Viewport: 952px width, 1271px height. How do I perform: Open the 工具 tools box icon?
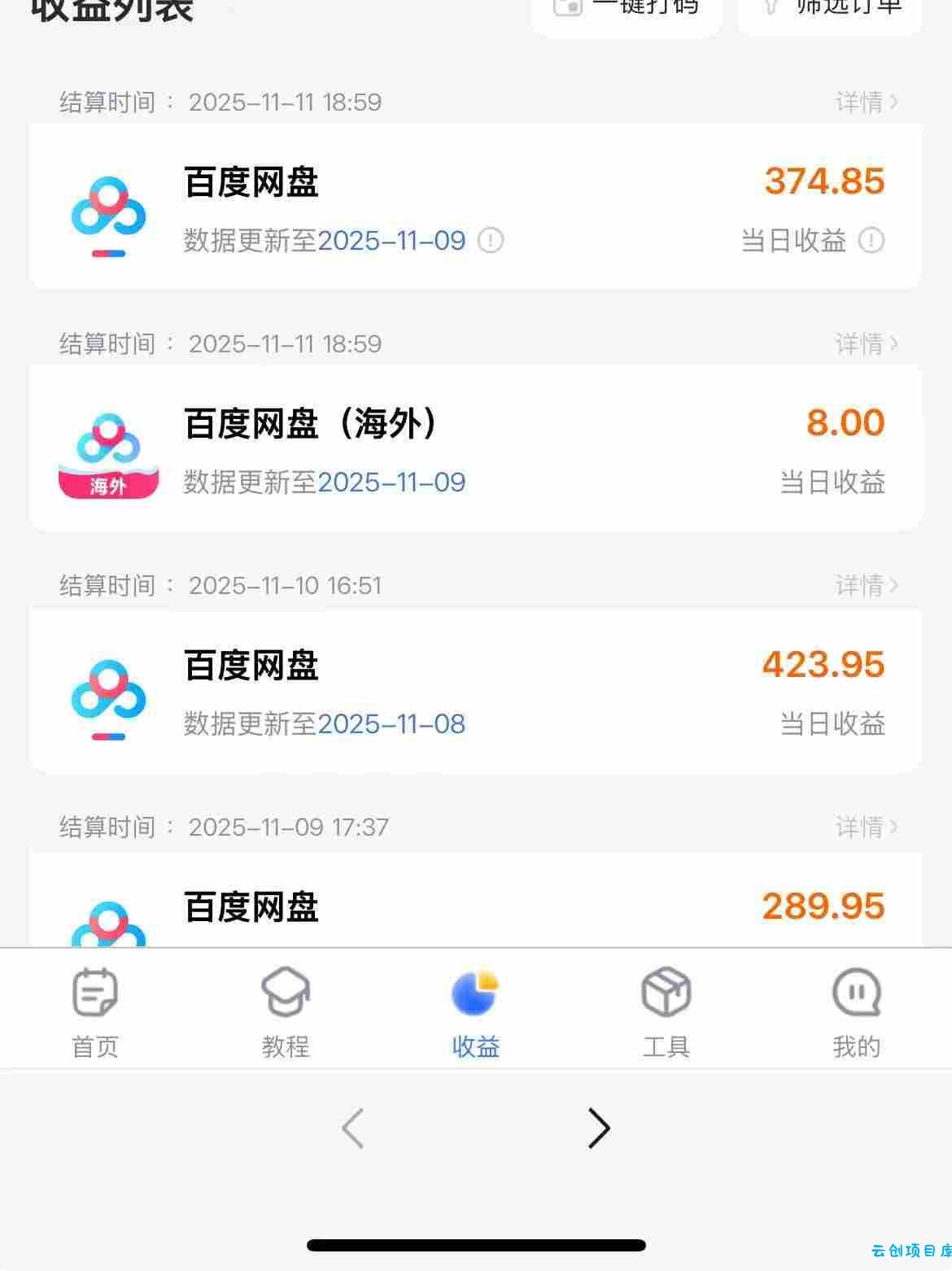666,992
